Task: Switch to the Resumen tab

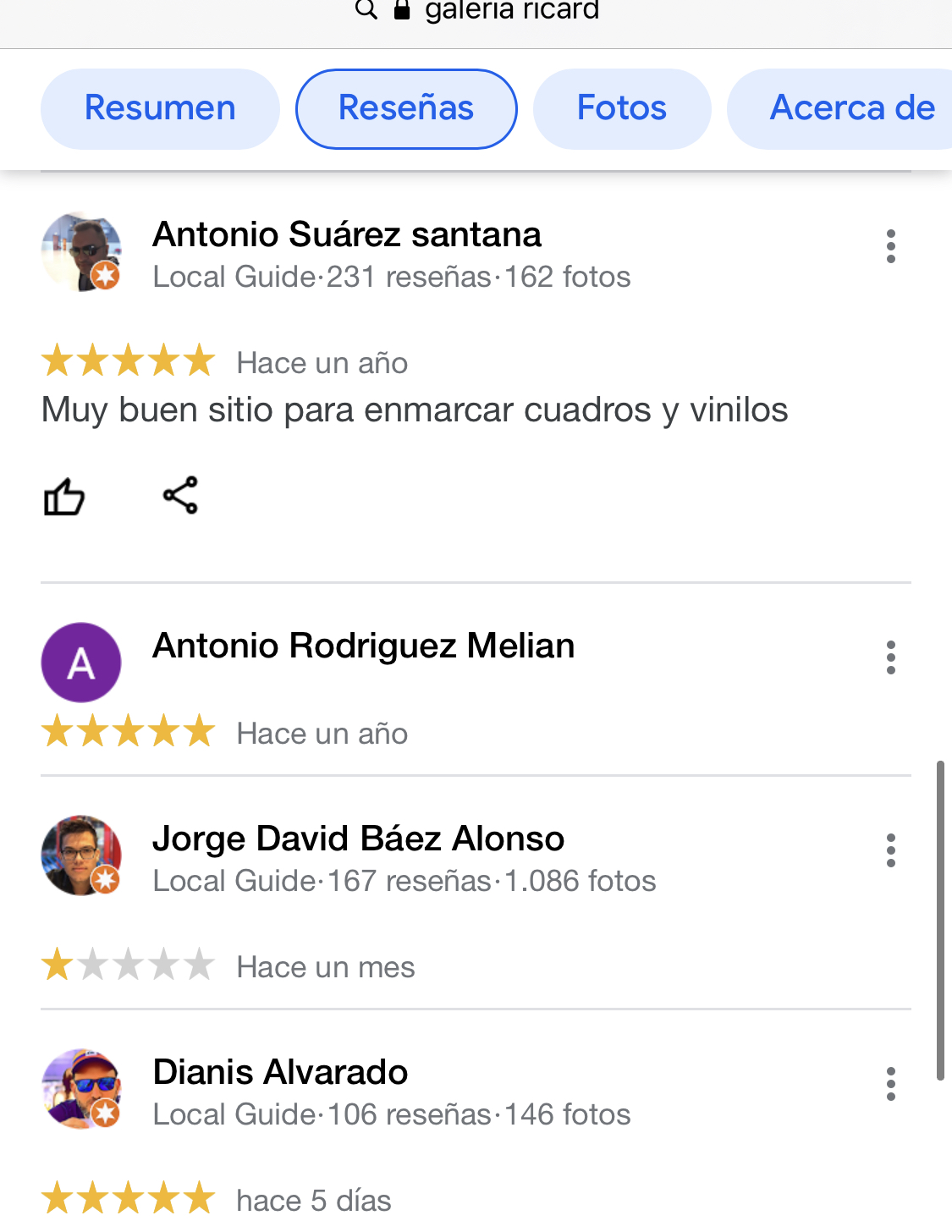Action: tap(160, 109)
